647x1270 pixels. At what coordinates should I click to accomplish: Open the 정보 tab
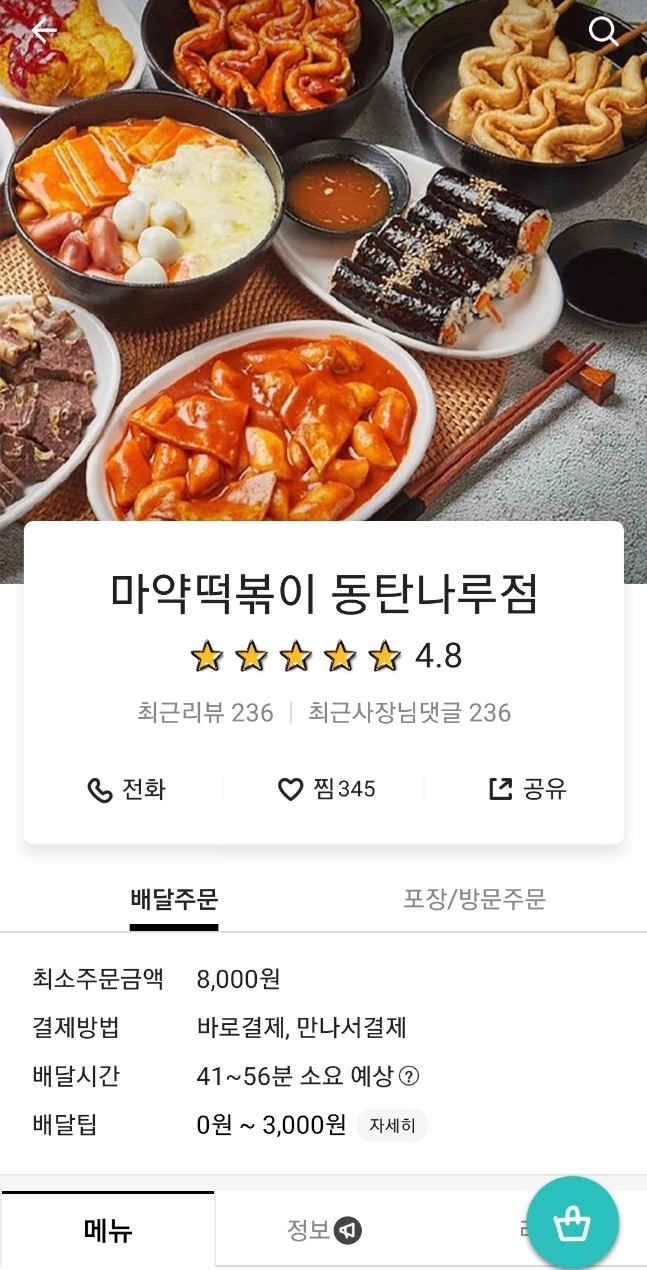click(322, 1230)
